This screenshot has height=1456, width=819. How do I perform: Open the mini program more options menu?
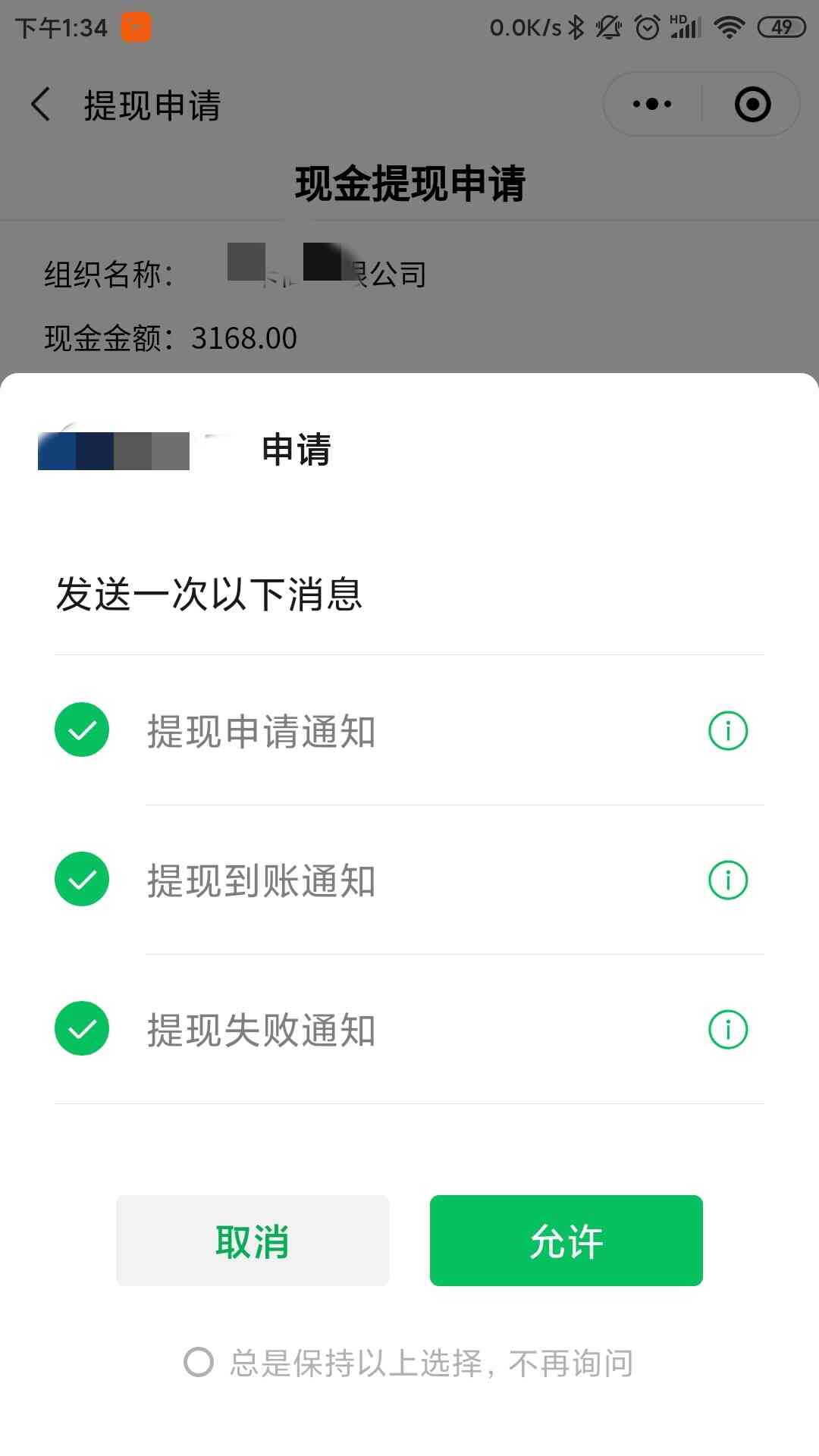pyautogui.click(x=652, y=105)
